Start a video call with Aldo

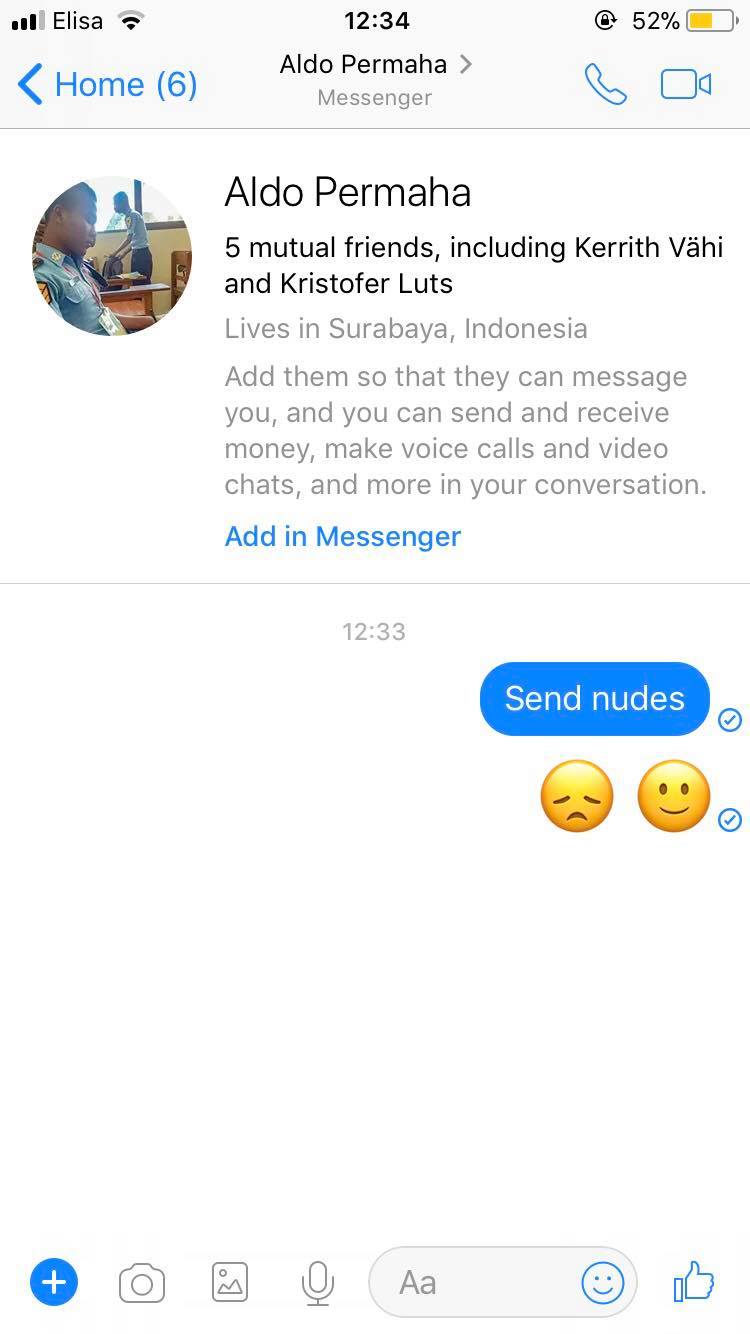click(686, 84)
